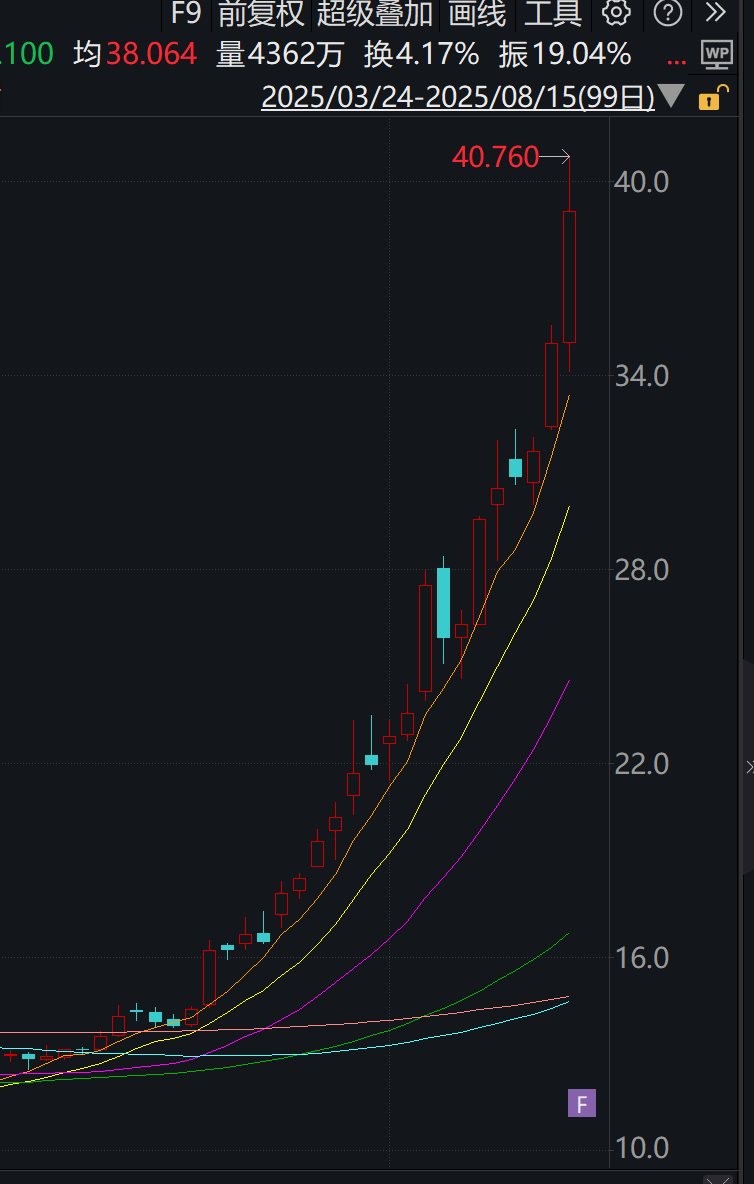
Task: Open 超级叠加 overlay feature
Action: coord(375,13)
